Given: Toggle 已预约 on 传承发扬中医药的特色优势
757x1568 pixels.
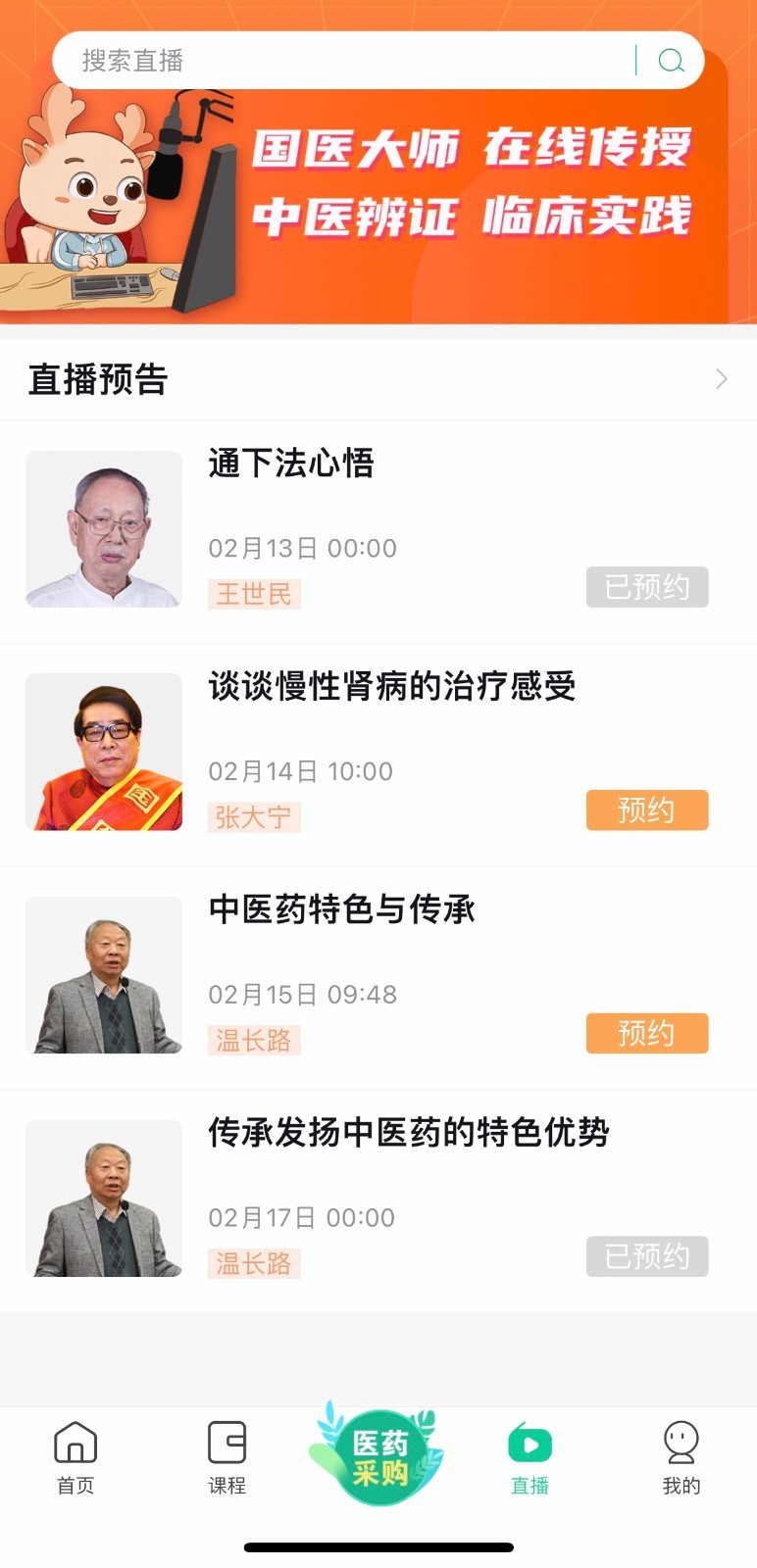Looking at the screenshot, I should point(646,1256).
